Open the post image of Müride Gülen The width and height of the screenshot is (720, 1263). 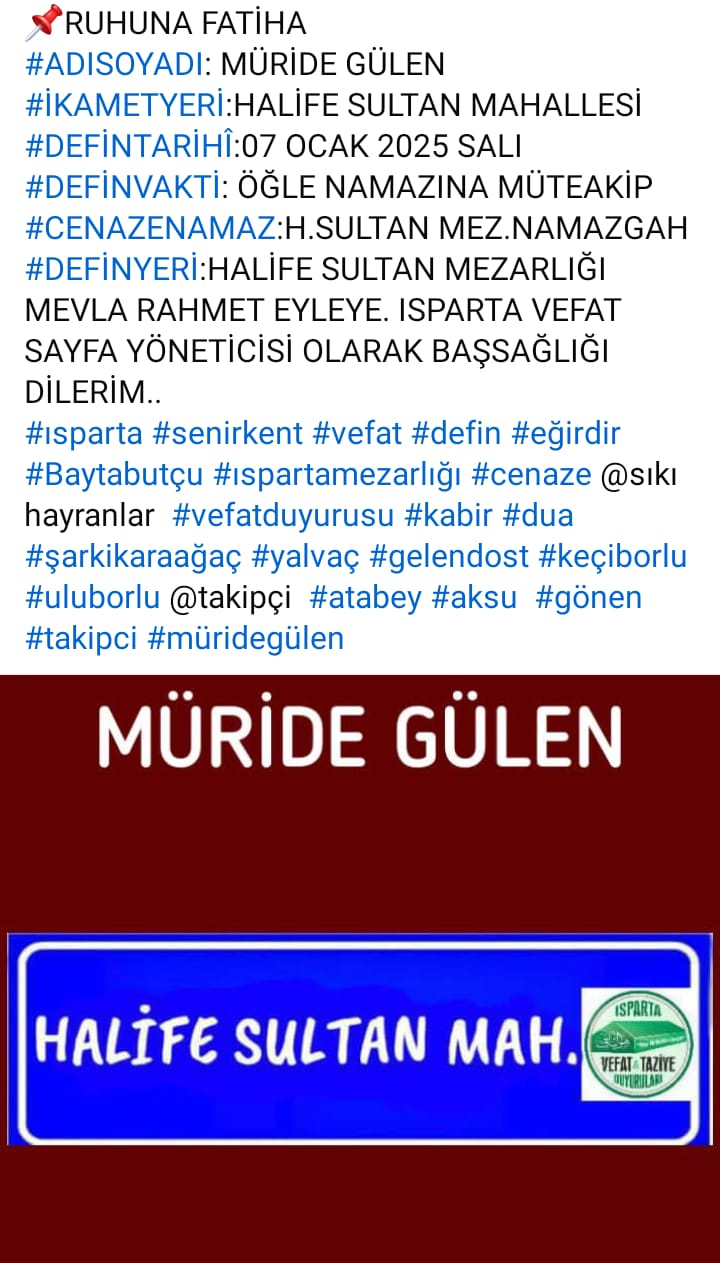[360, 968]
